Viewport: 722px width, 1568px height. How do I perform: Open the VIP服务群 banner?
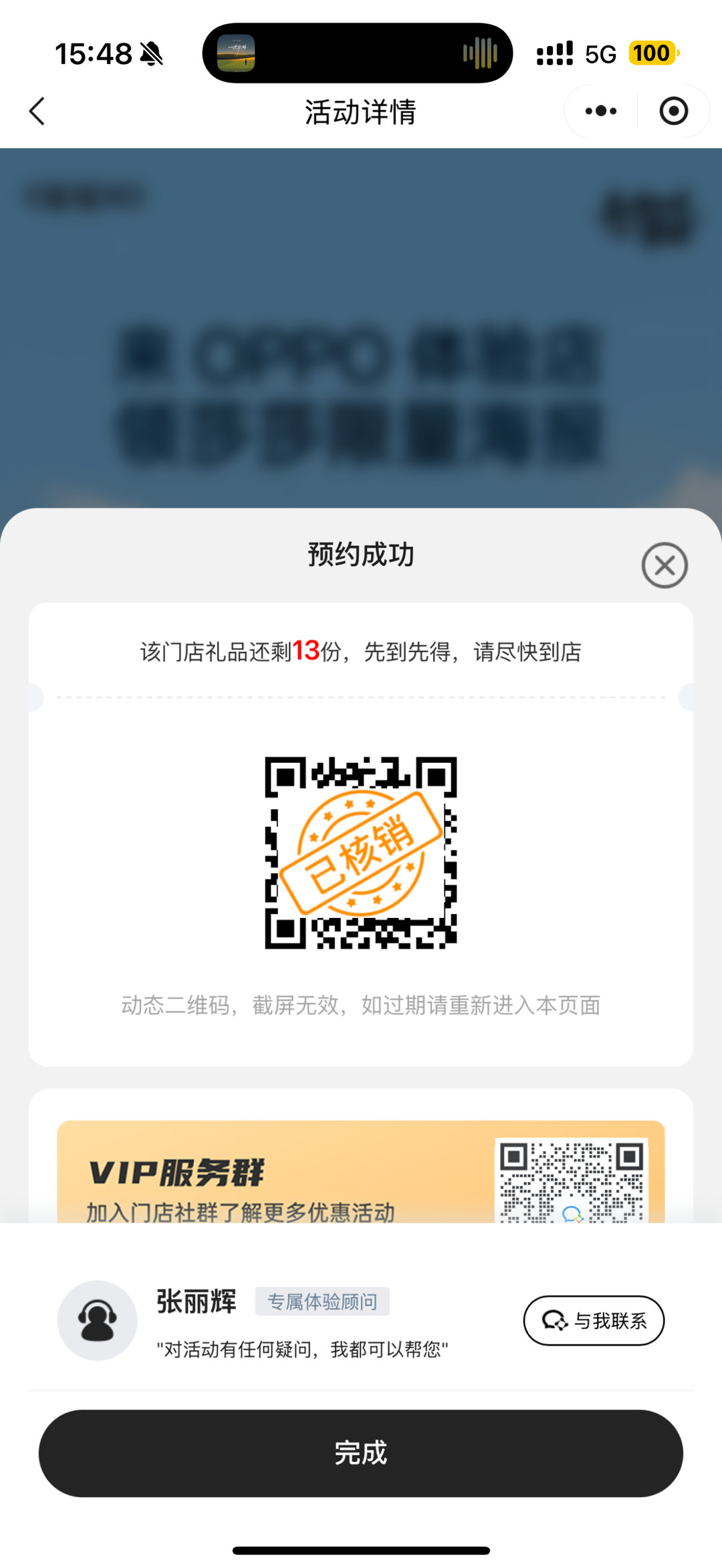[361, 1172]
